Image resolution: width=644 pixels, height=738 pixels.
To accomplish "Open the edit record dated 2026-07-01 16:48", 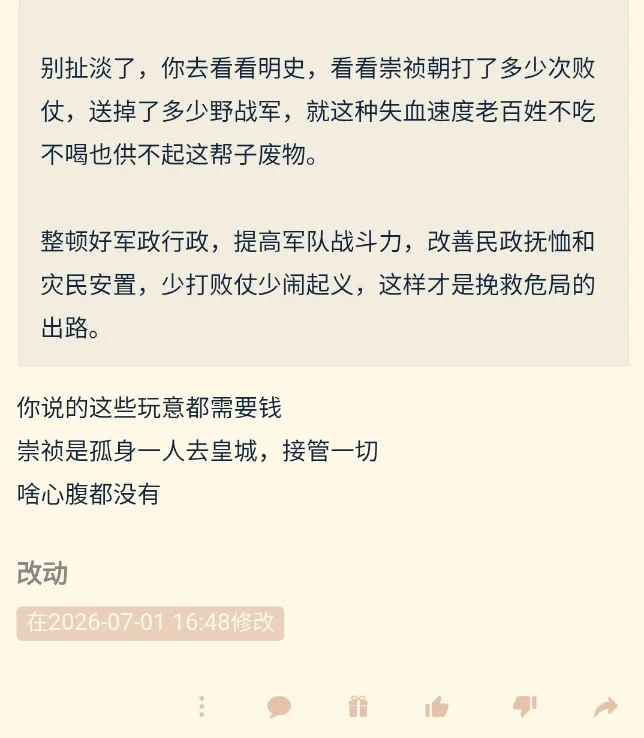I will click(150, 623).
